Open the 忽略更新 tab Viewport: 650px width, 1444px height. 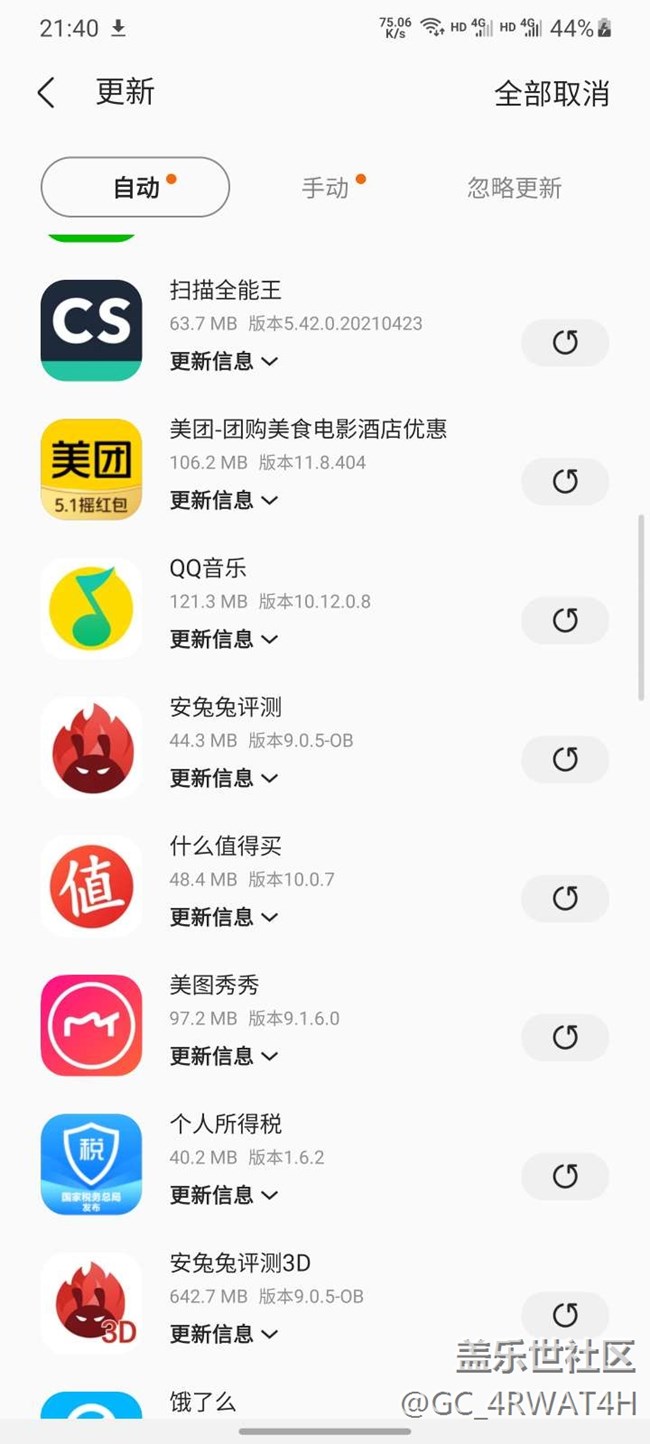(x=514, y=187)
